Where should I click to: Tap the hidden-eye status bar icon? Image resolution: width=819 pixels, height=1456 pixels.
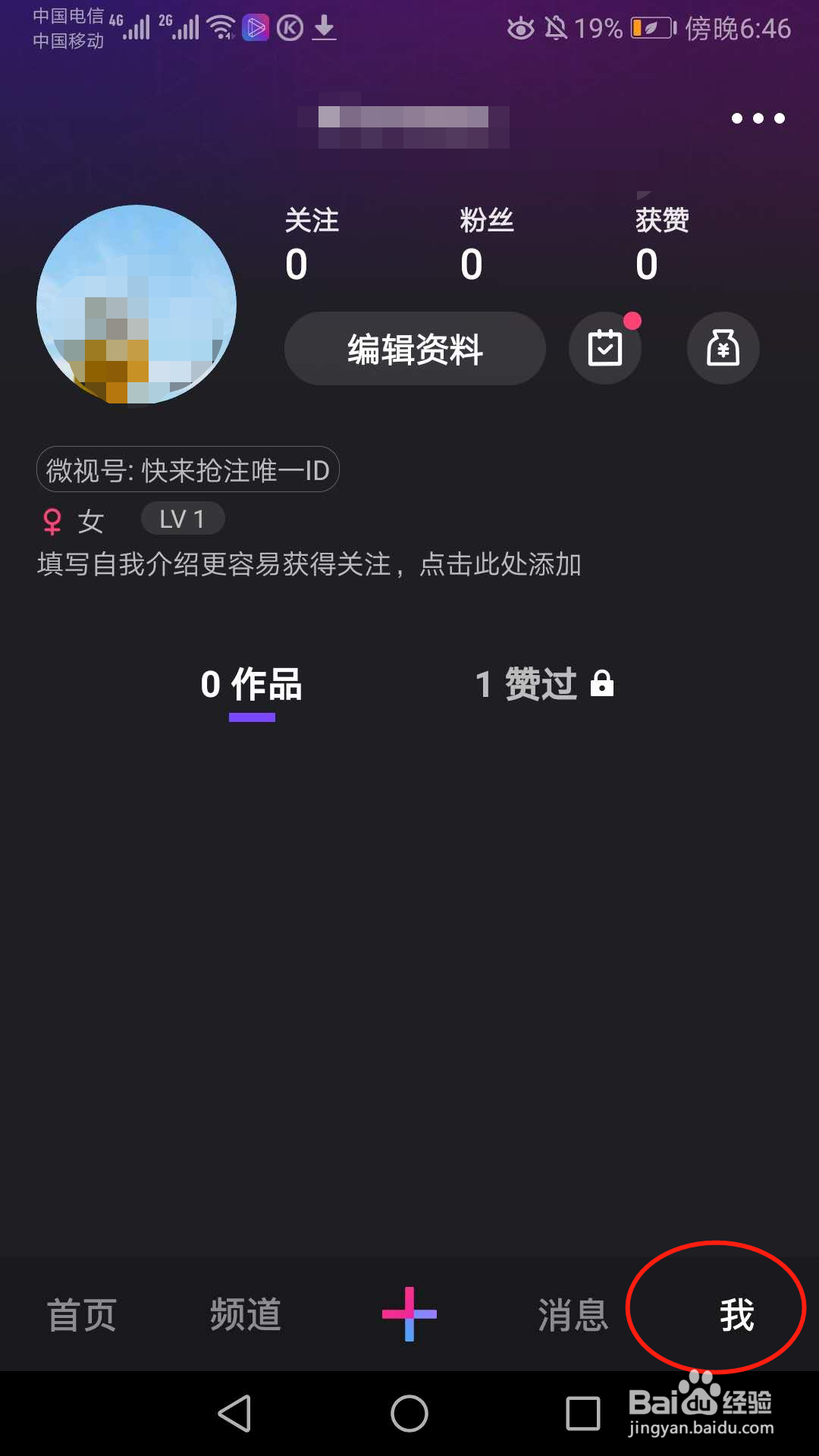point(521,29)
